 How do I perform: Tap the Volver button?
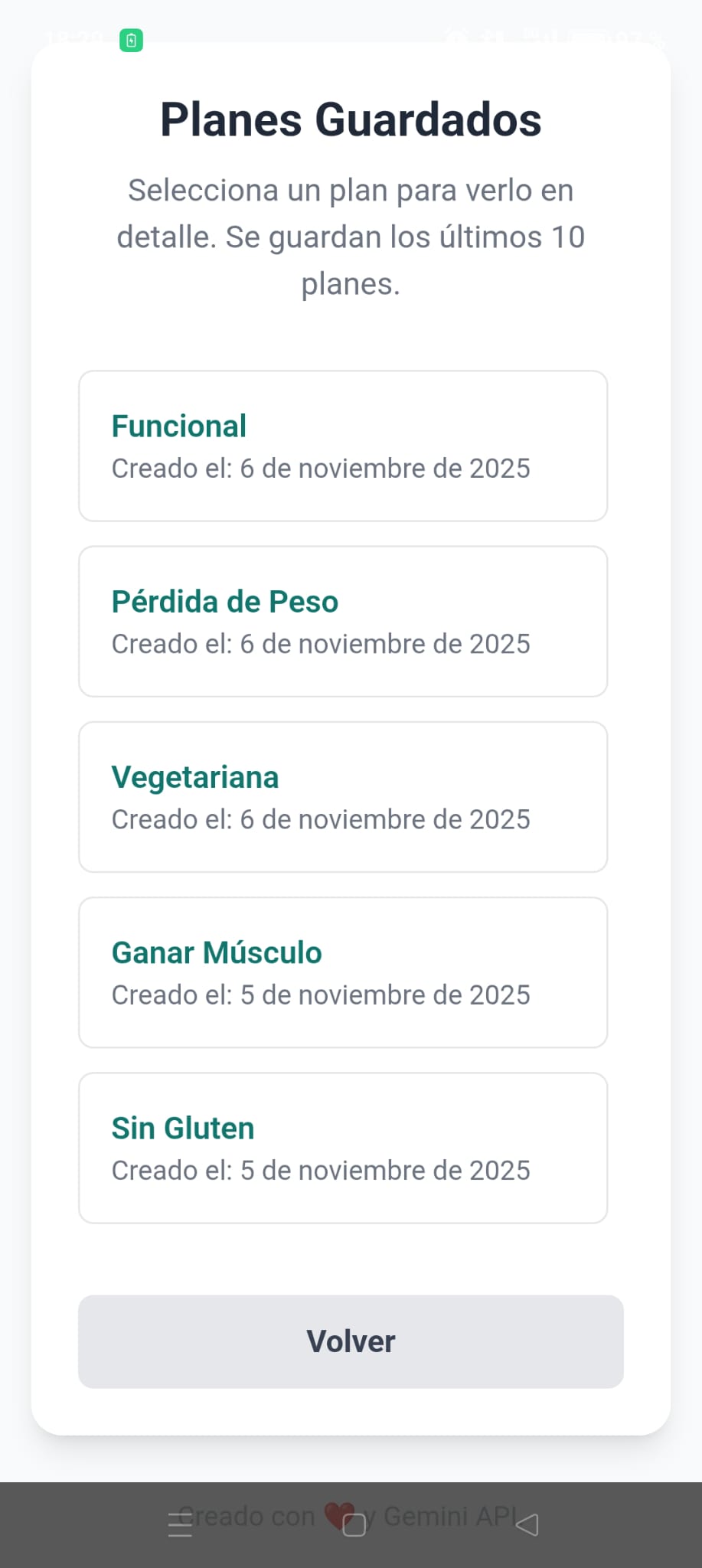tap(351, 1341)
